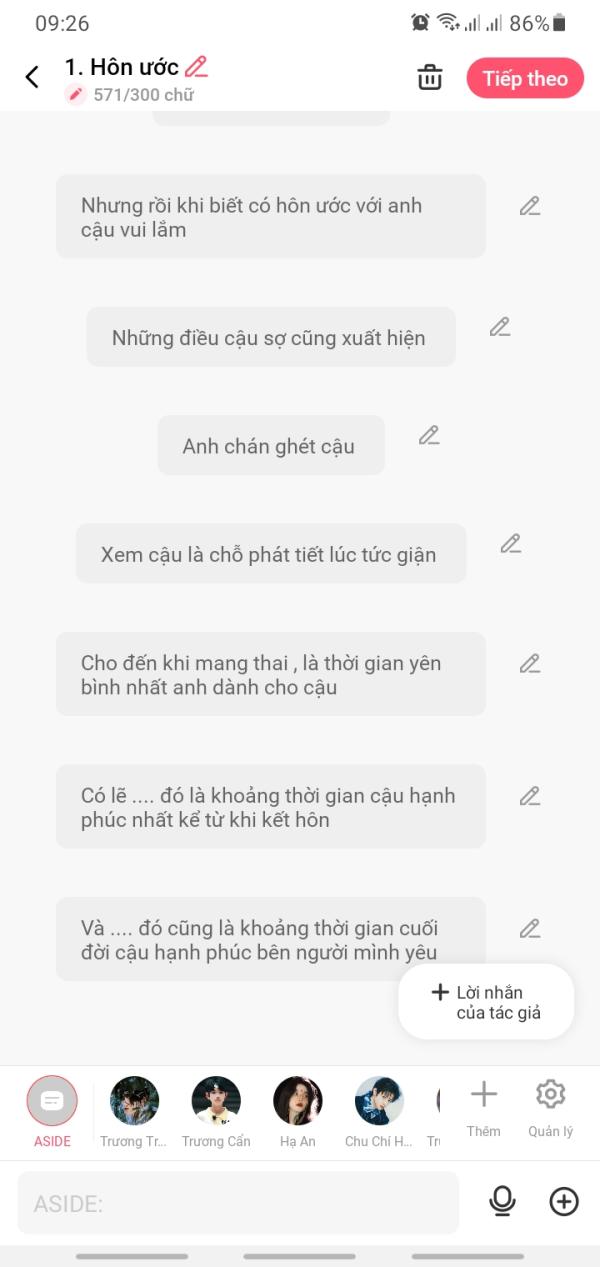Screen dimensions: 600x1267
Task: Select character Chu Chí H...
Action: (379, 1101)
